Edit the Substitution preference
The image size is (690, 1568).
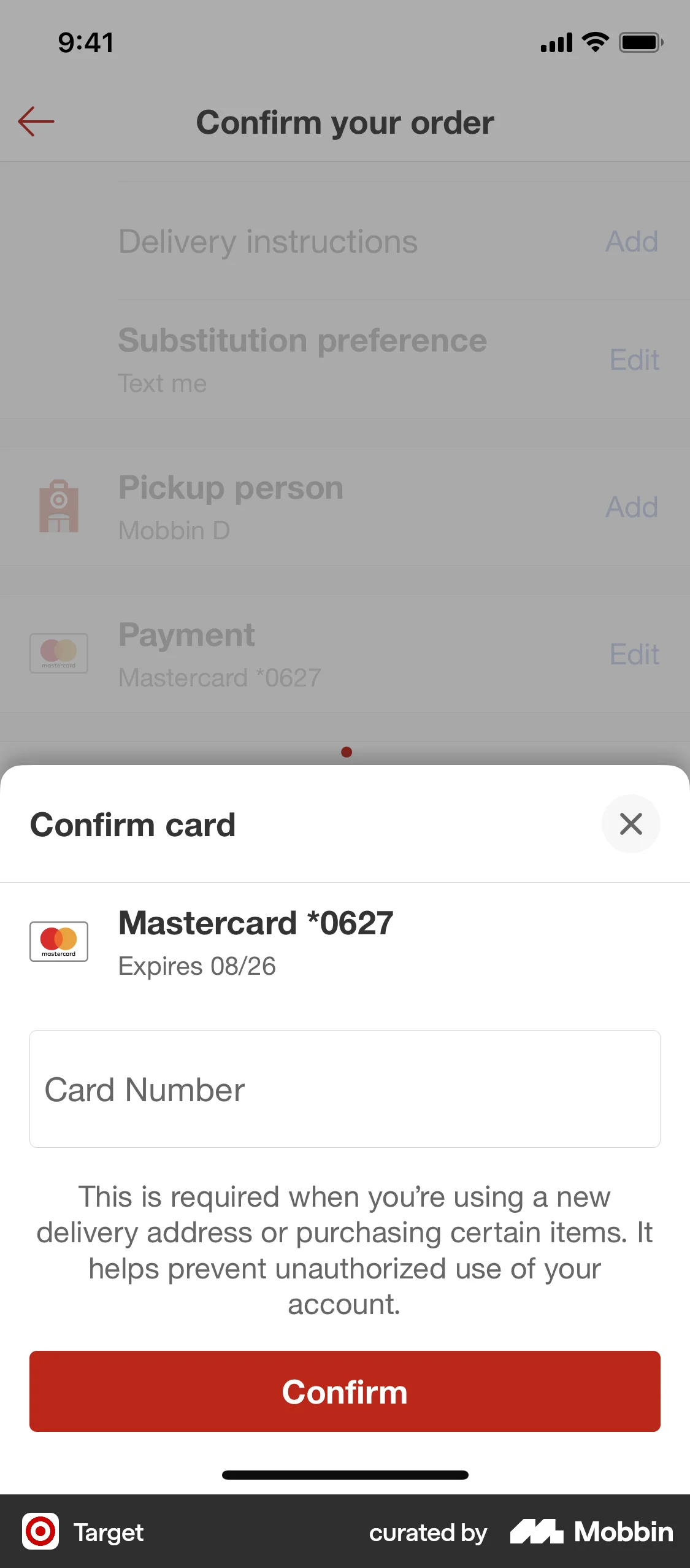click(x=635, y=359)
